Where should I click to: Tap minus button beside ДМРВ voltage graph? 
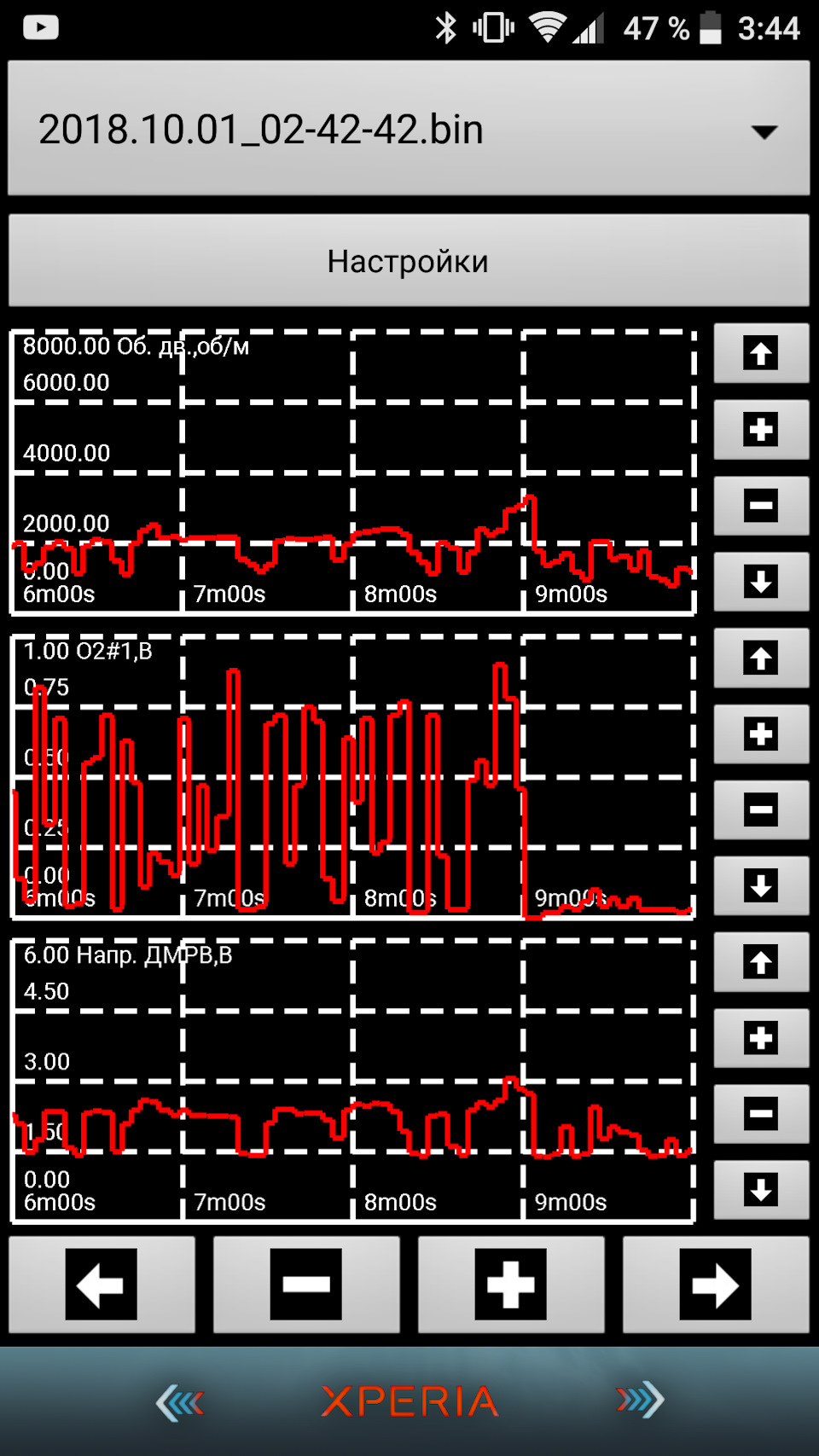[760, 1114]
